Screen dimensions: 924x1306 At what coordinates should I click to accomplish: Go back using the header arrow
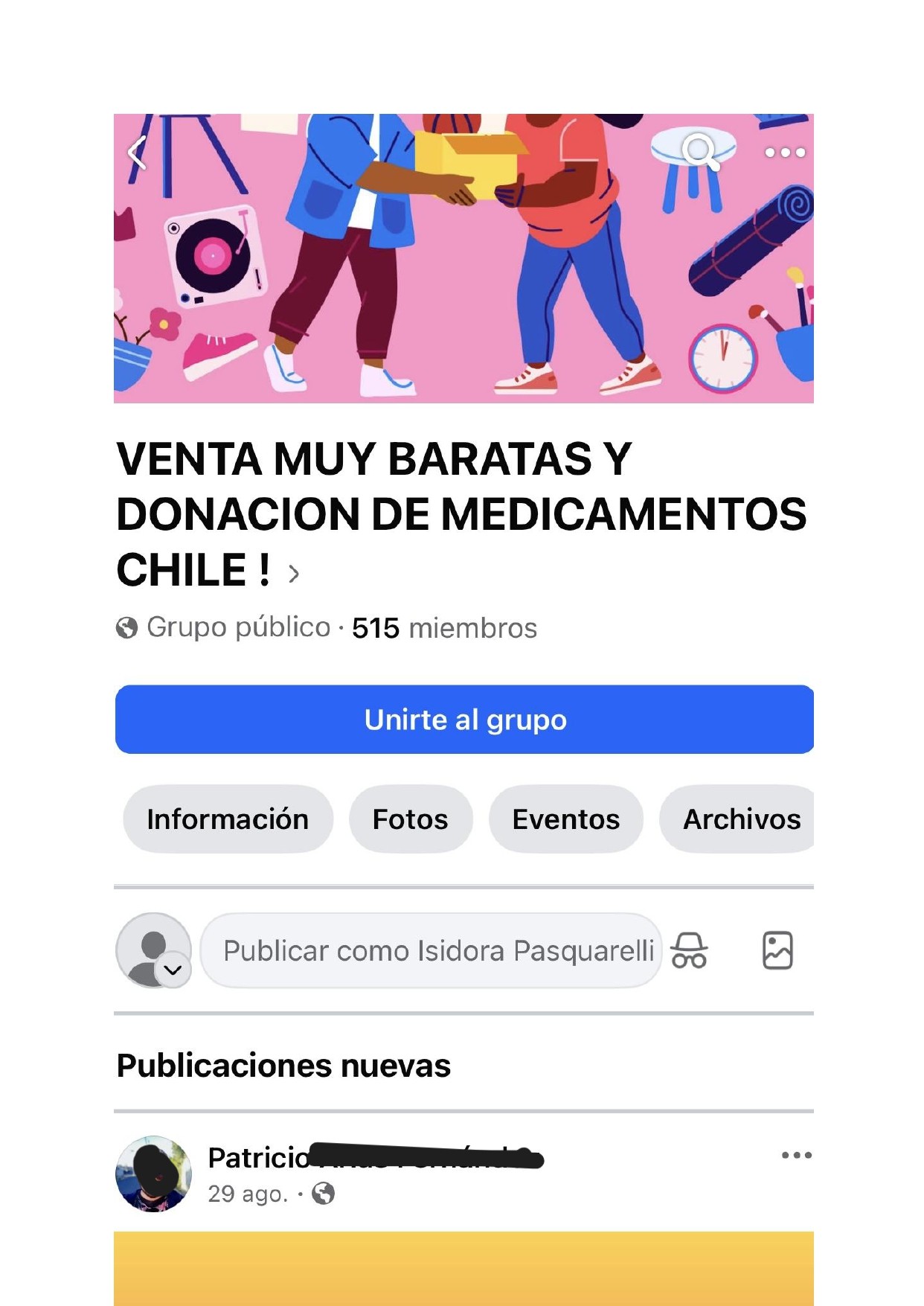(137, 154)
